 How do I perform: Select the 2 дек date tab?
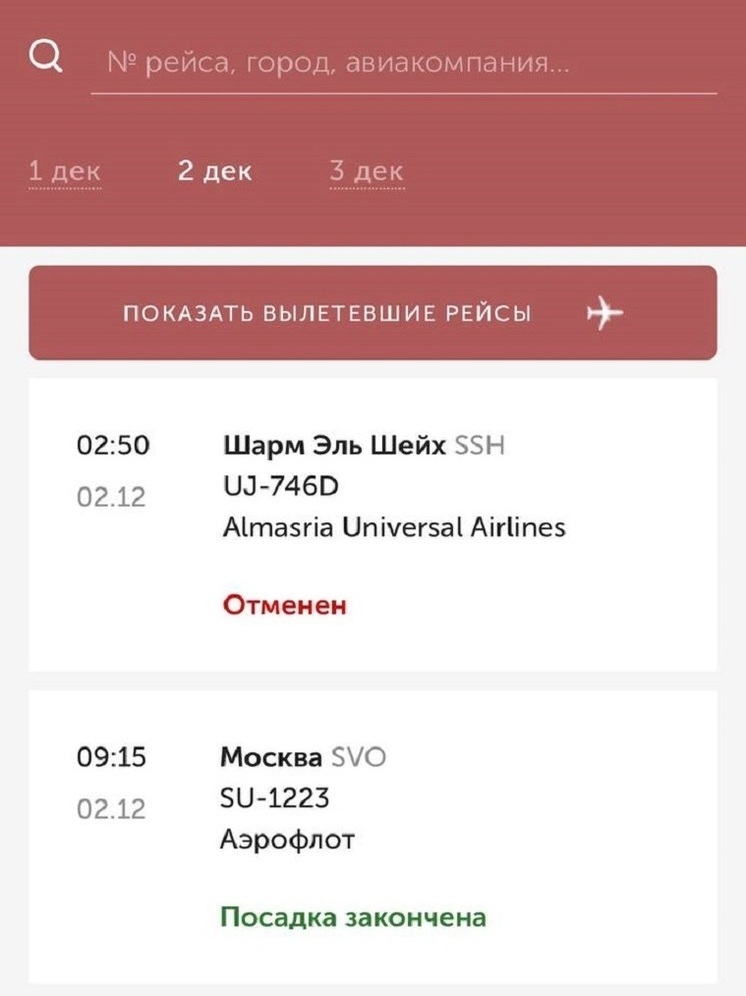pyautogui.click(x=215, y=172)
